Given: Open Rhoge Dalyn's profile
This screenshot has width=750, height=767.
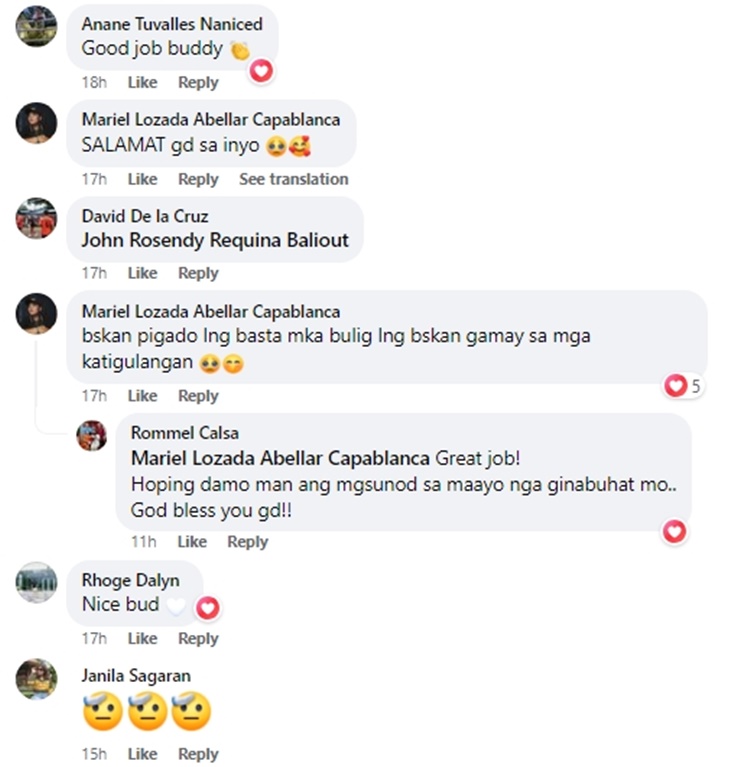Looking at the screenshot, I should coord(130,580).
